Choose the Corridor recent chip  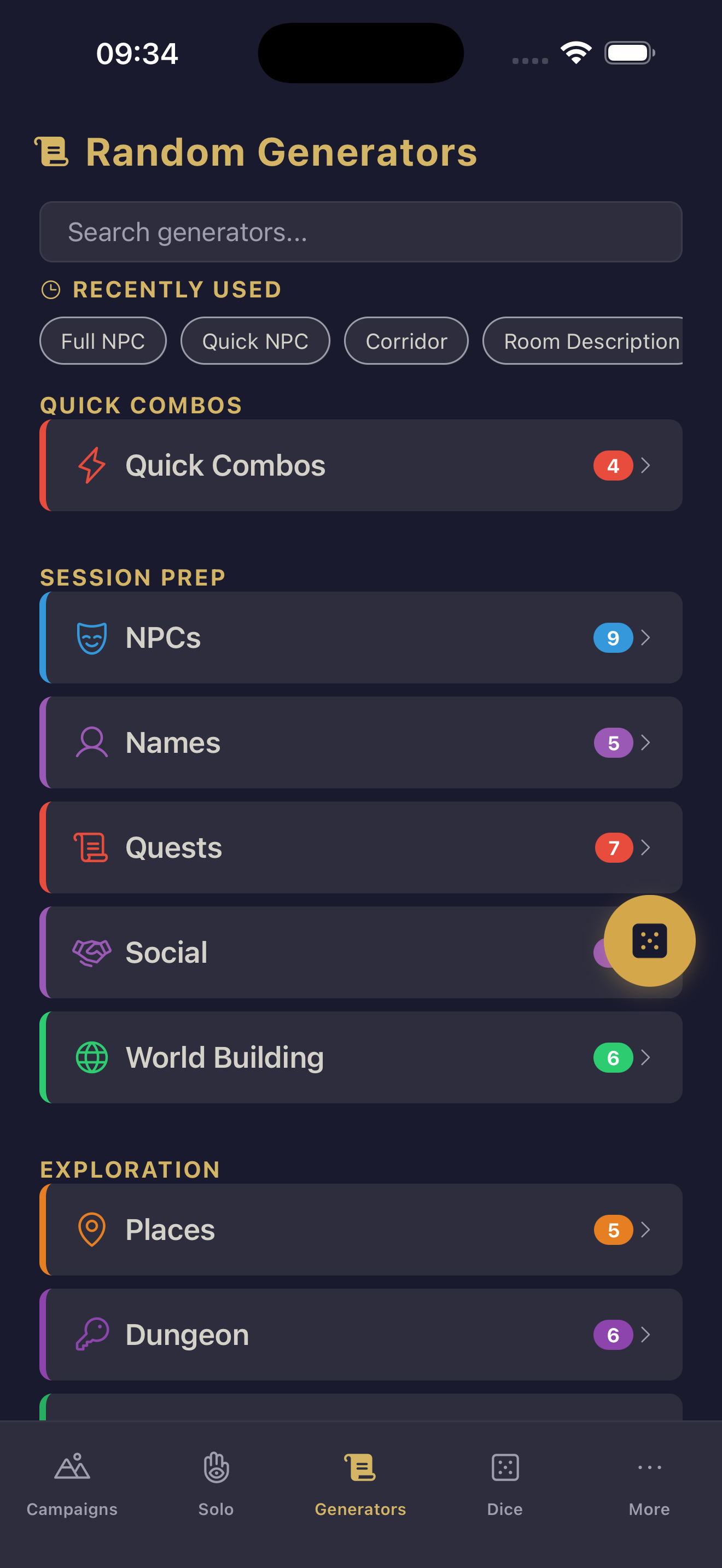click(x=406, y=341)
